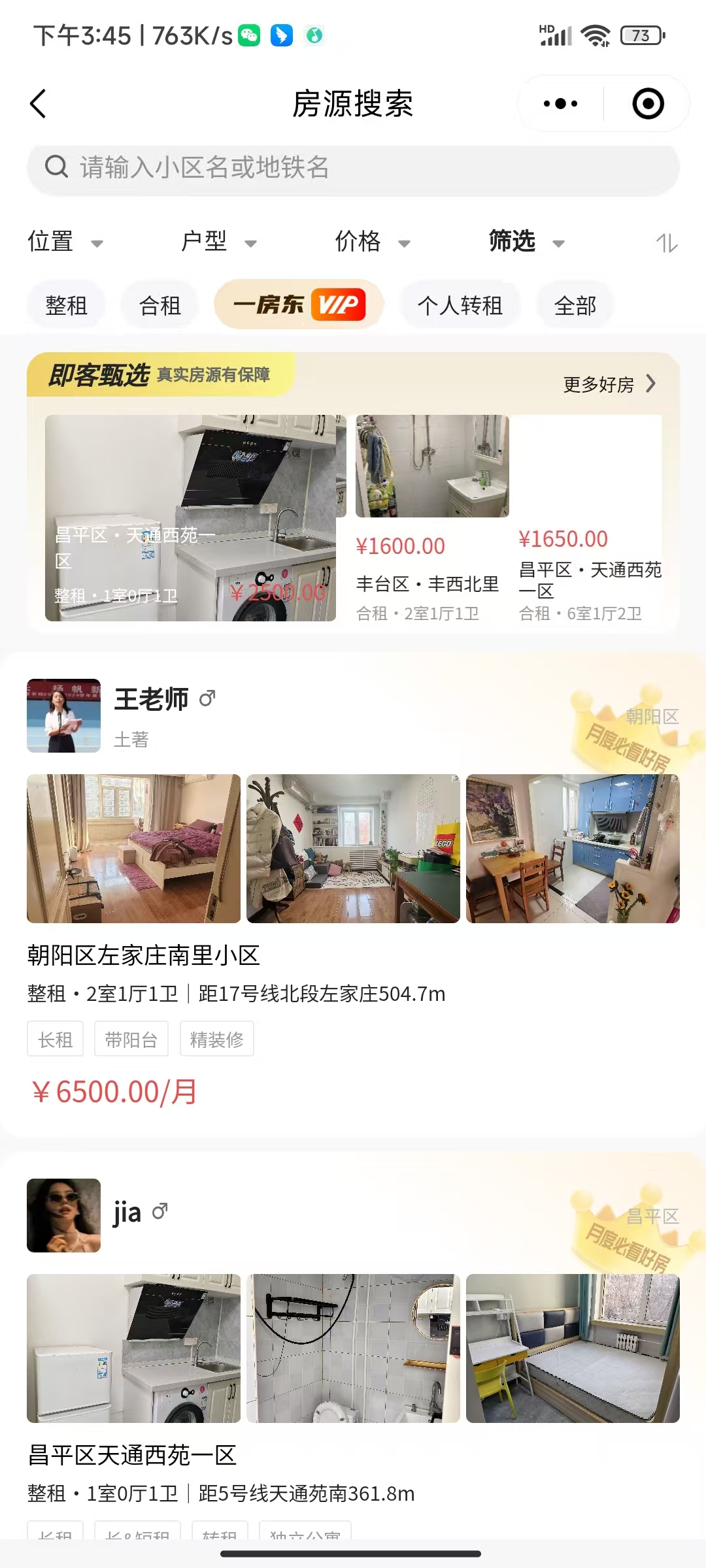
Task: Go back using the back arrow
Action: click(x=39, y=104)
